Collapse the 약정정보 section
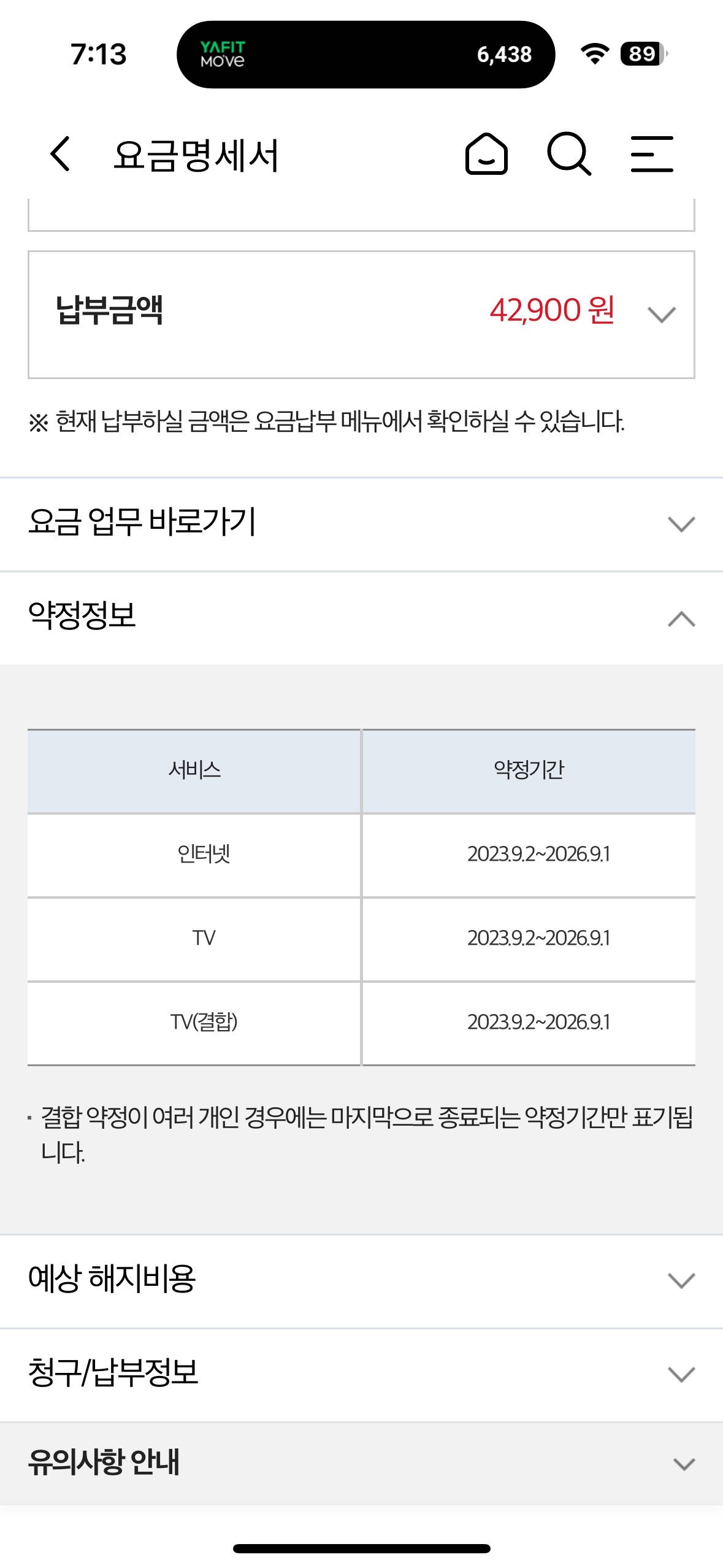The height and width of the screenshot is (1568, 723). coord(681,618)
